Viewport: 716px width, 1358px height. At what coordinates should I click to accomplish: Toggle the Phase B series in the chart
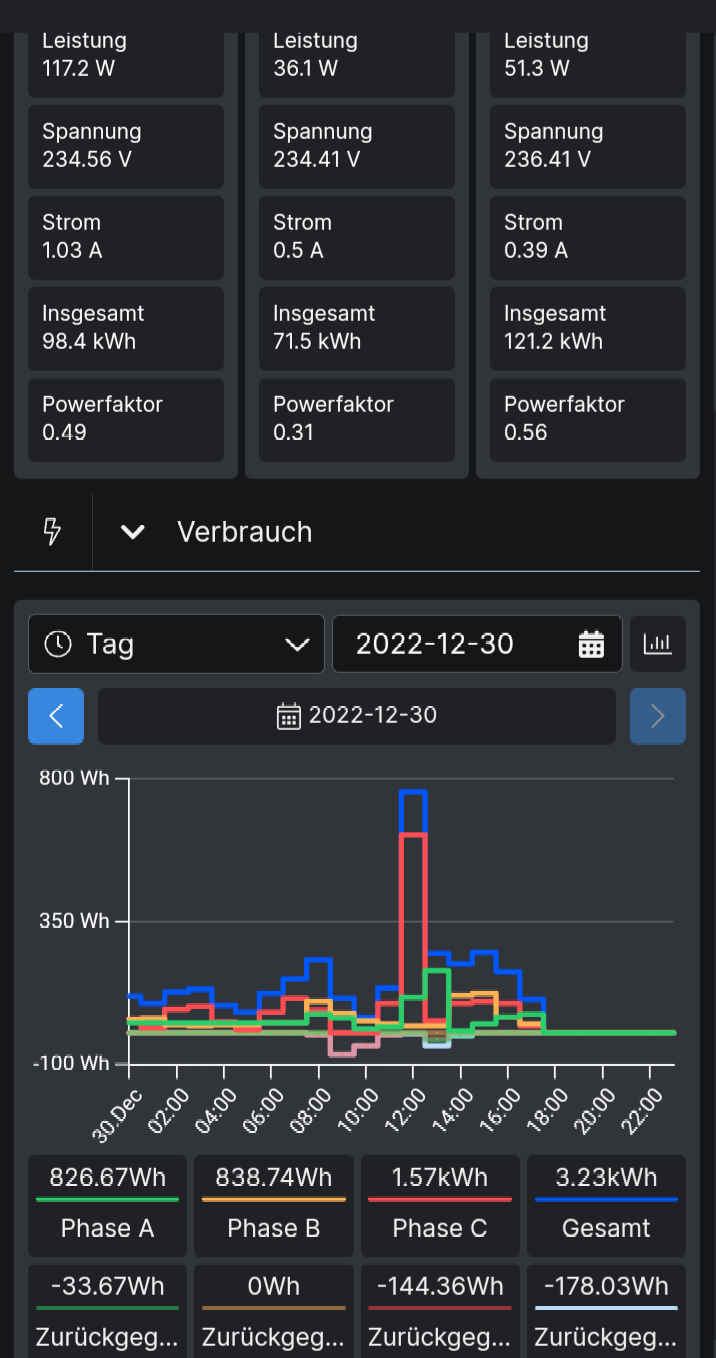(x=273, y=1205)
